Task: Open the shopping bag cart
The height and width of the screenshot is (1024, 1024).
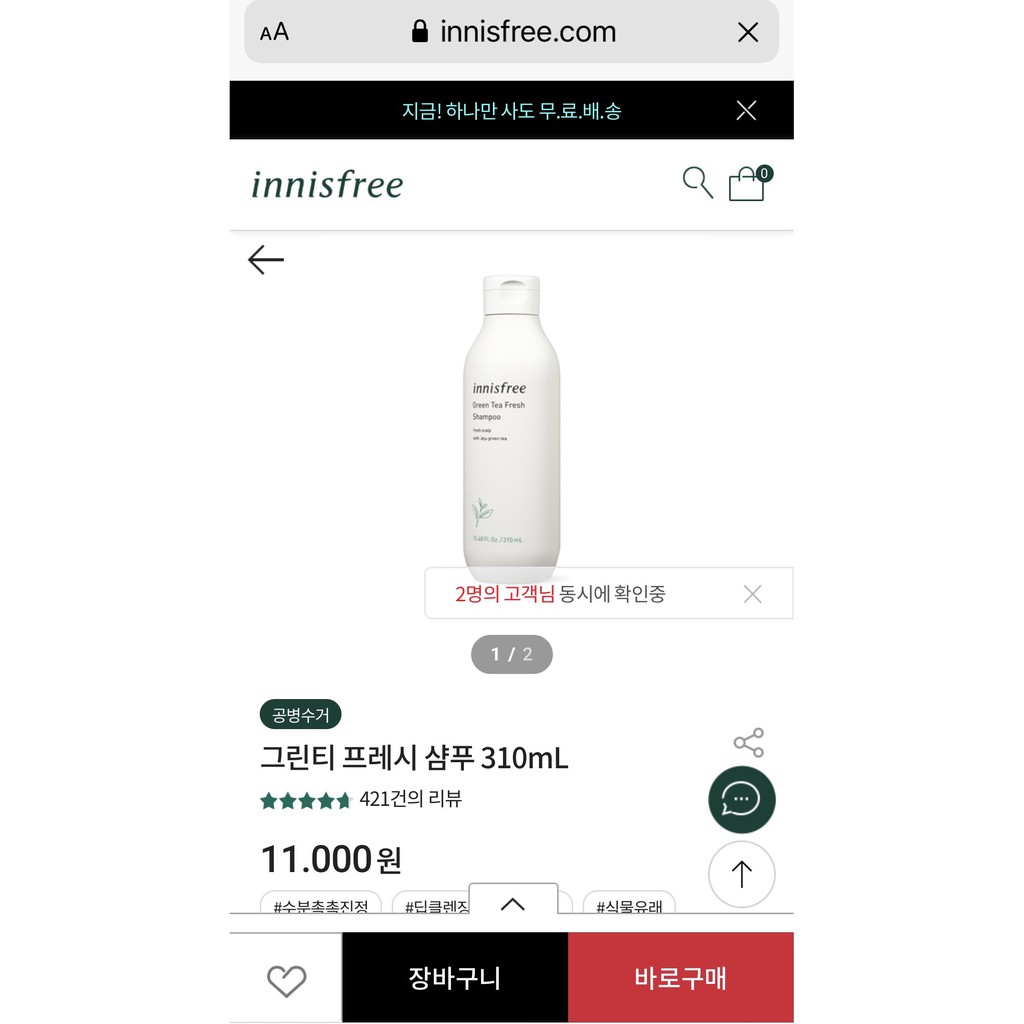Action: 750,183
